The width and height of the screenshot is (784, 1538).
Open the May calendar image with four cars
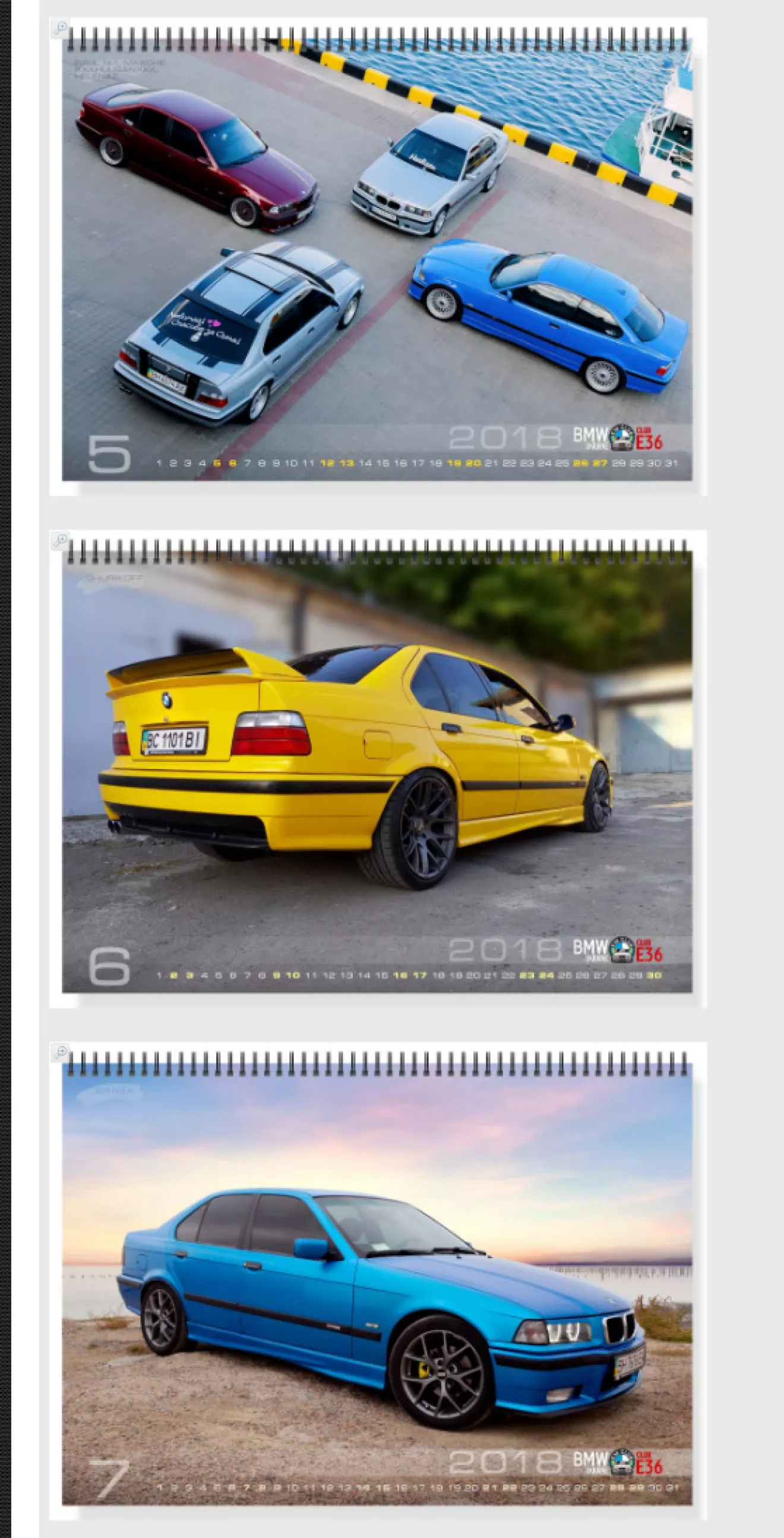[x=377, y=257]
